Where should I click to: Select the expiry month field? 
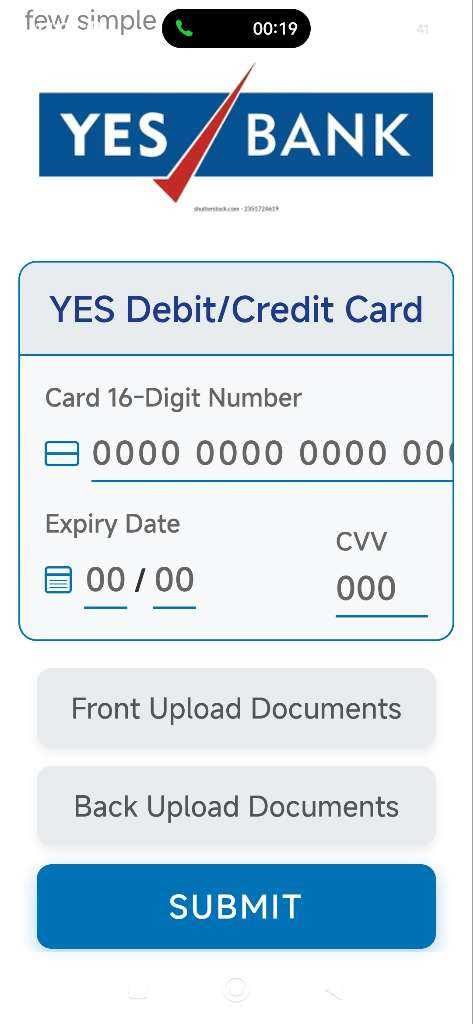[106, 581]
